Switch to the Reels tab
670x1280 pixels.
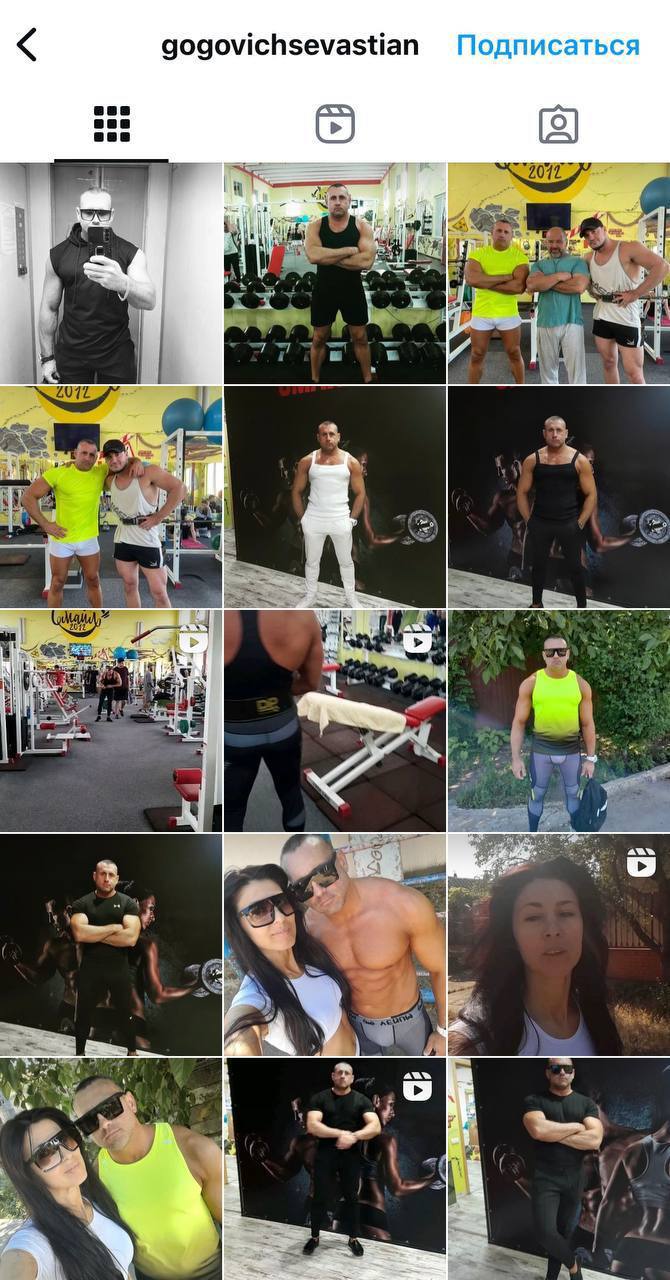[x=335, y=124]
